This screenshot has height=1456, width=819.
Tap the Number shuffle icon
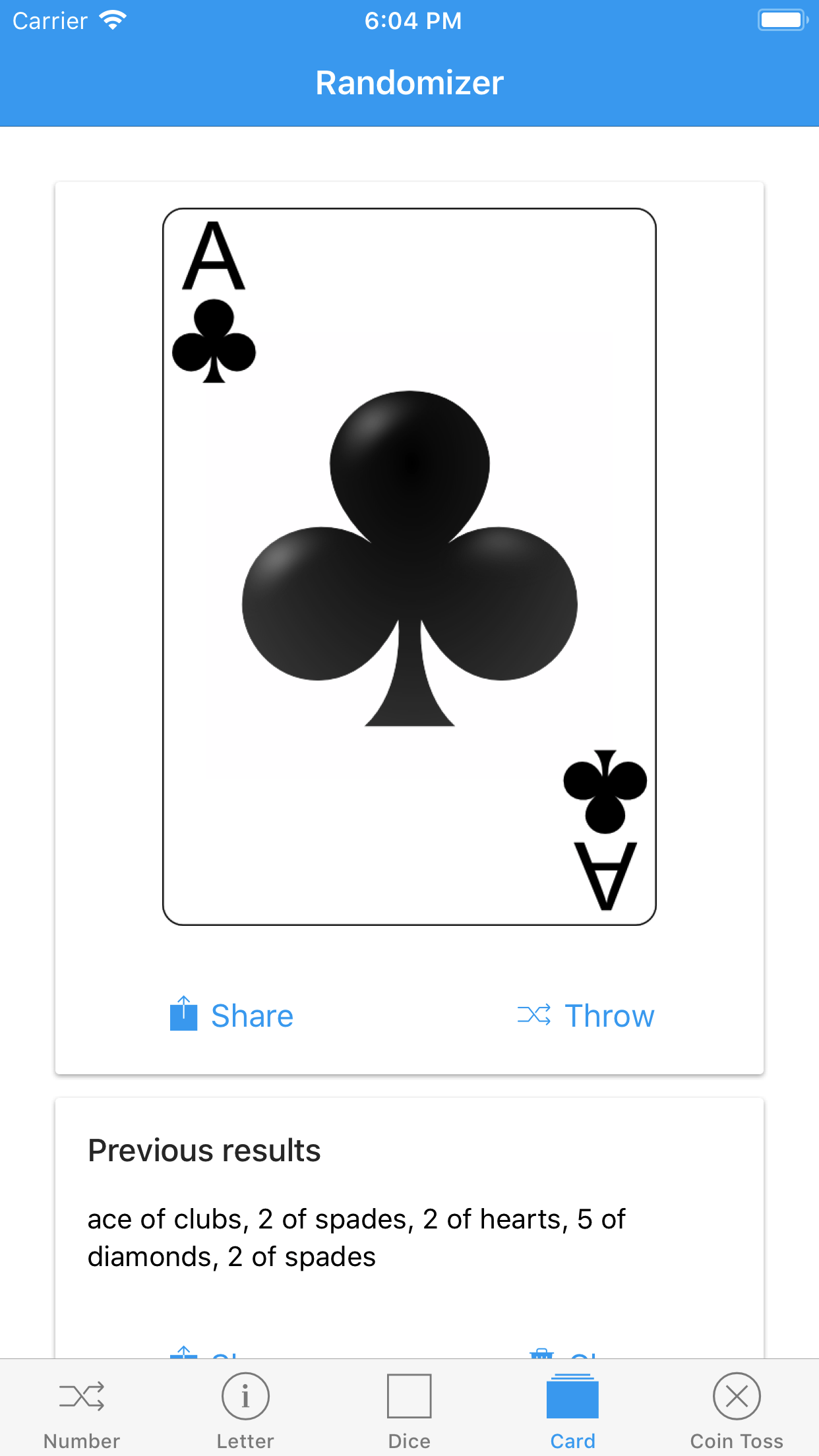[82, 1396]
